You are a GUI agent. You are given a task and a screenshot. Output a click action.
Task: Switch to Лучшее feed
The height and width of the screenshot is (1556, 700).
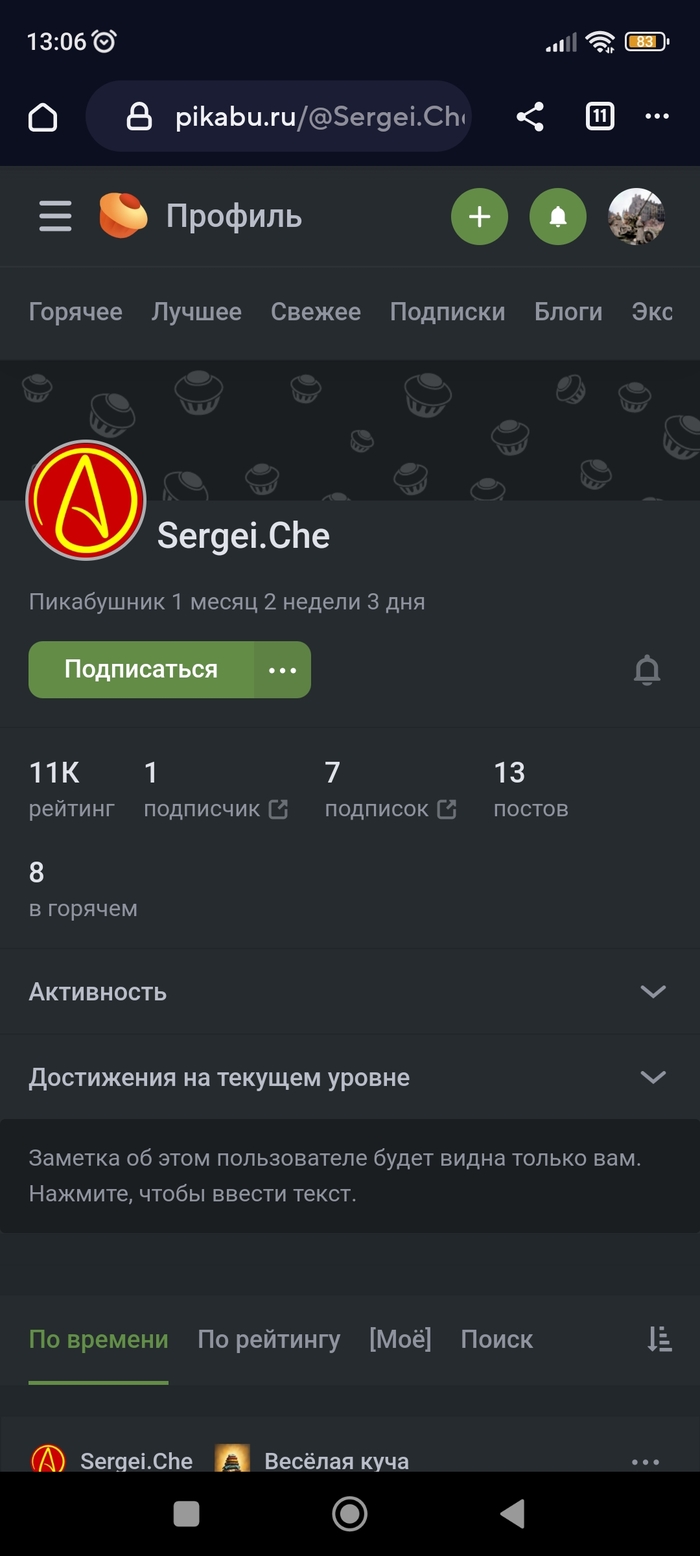pyautogui.click(x=196, y=312)
